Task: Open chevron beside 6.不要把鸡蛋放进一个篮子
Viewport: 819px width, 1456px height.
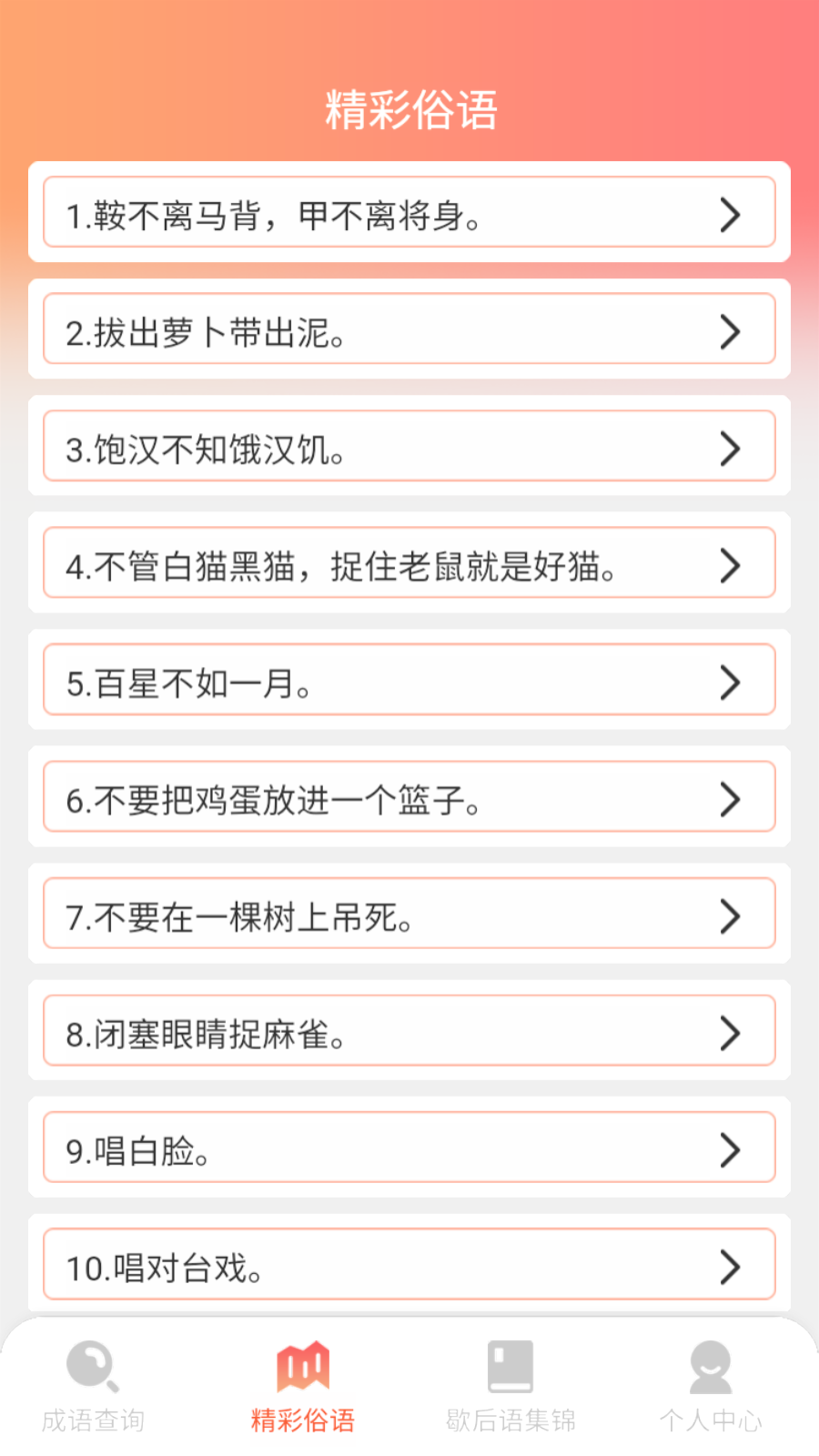Action: coord(730,799)
